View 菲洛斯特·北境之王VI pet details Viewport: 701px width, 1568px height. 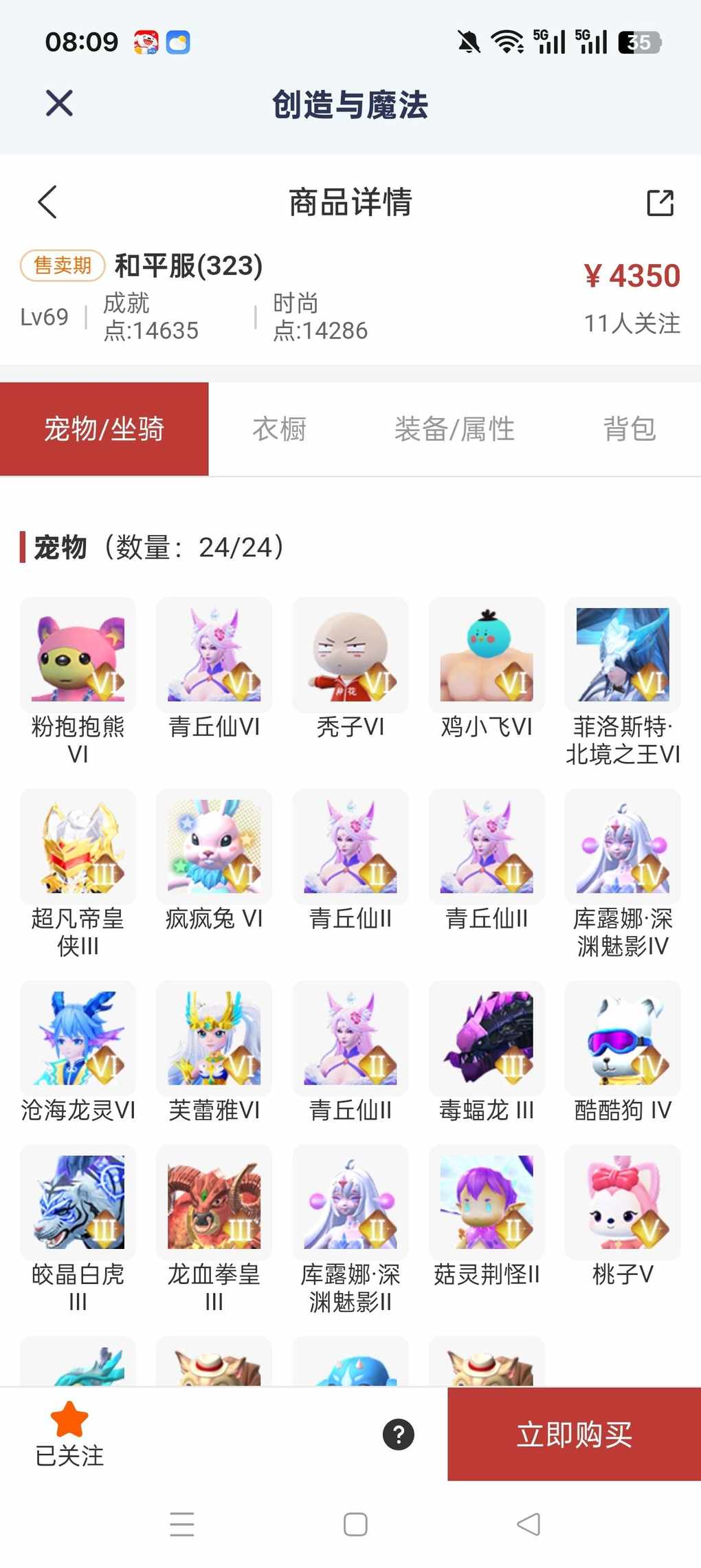(x=623, y=655)
